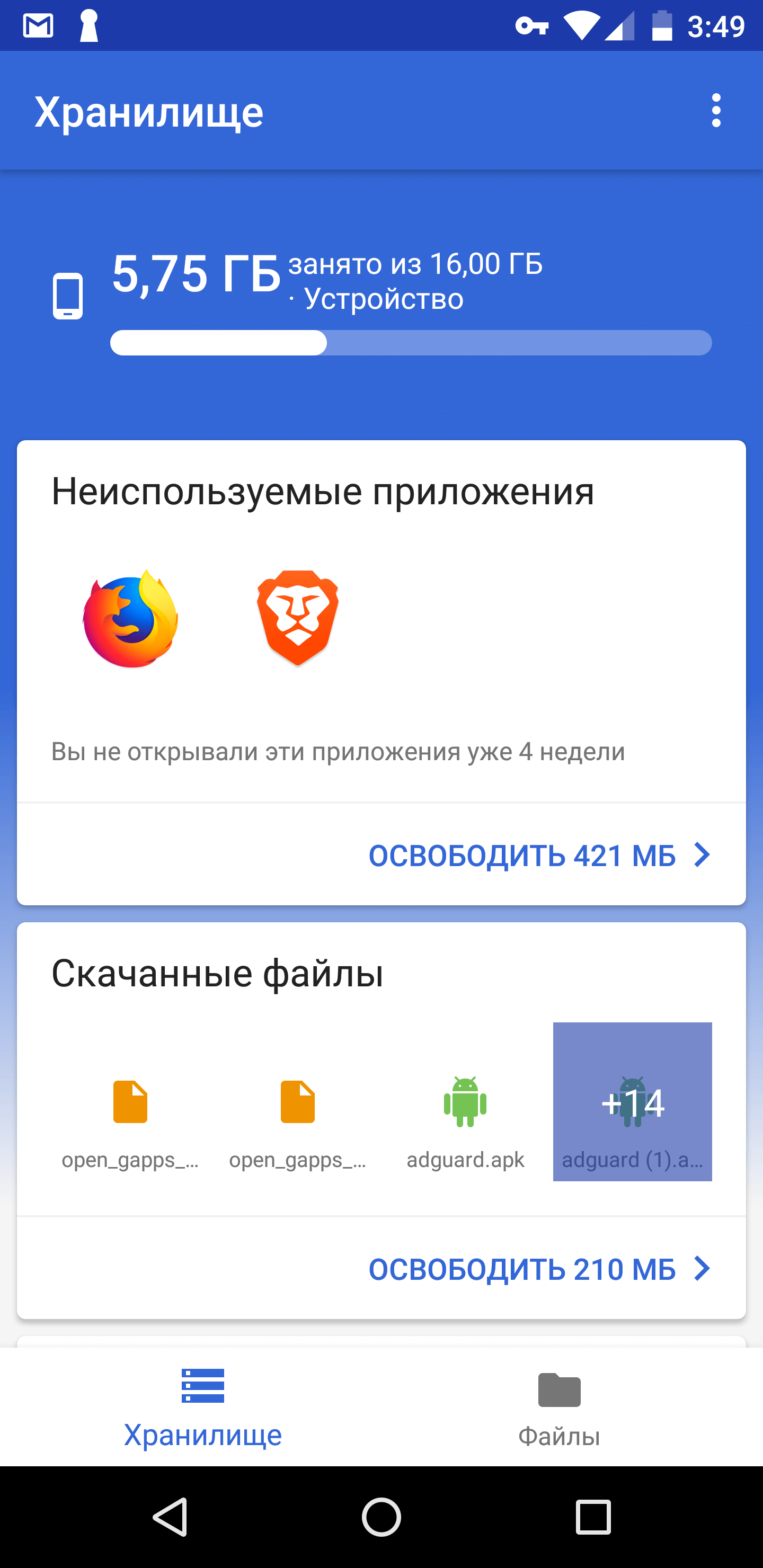
Task: Open the overflow menu
Action: (x=715, y=111)
